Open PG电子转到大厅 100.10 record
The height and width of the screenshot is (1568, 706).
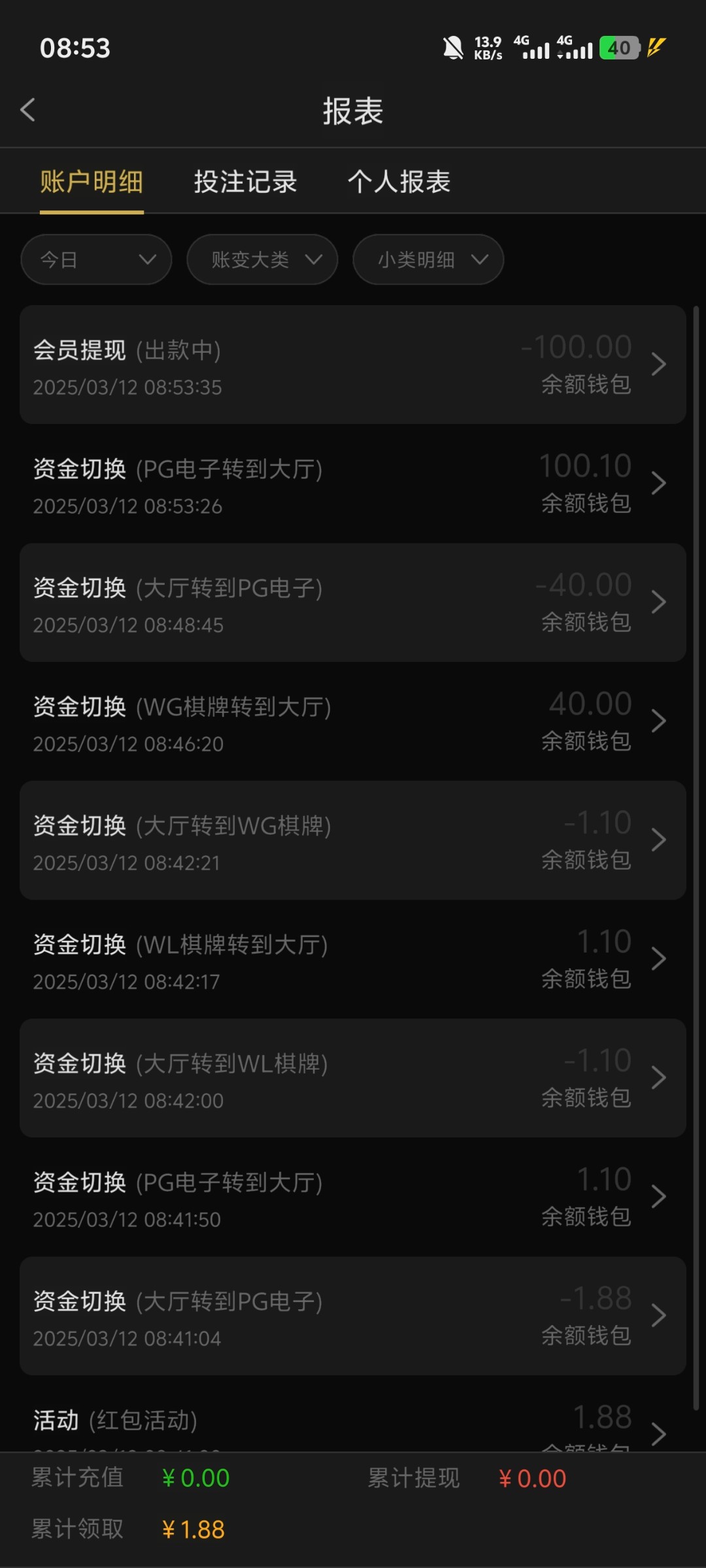click(x=353, y=483)
